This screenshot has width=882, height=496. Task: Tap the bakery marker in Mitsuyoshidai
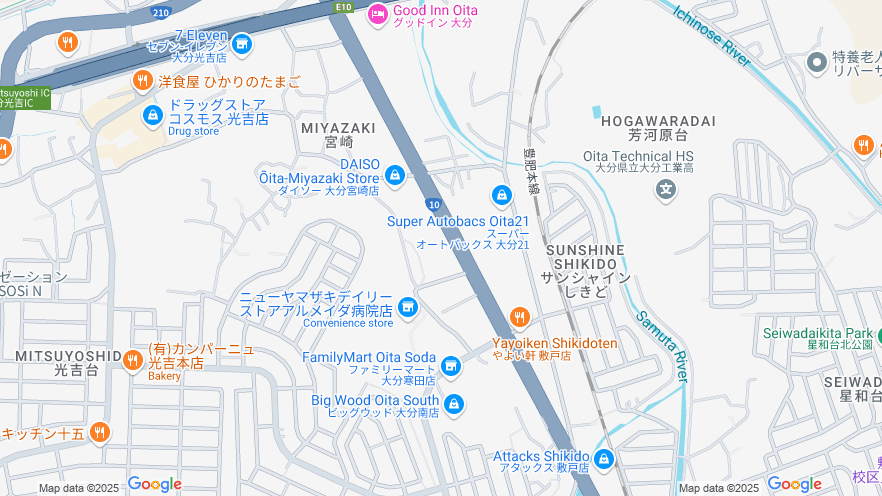pos(133,360)
